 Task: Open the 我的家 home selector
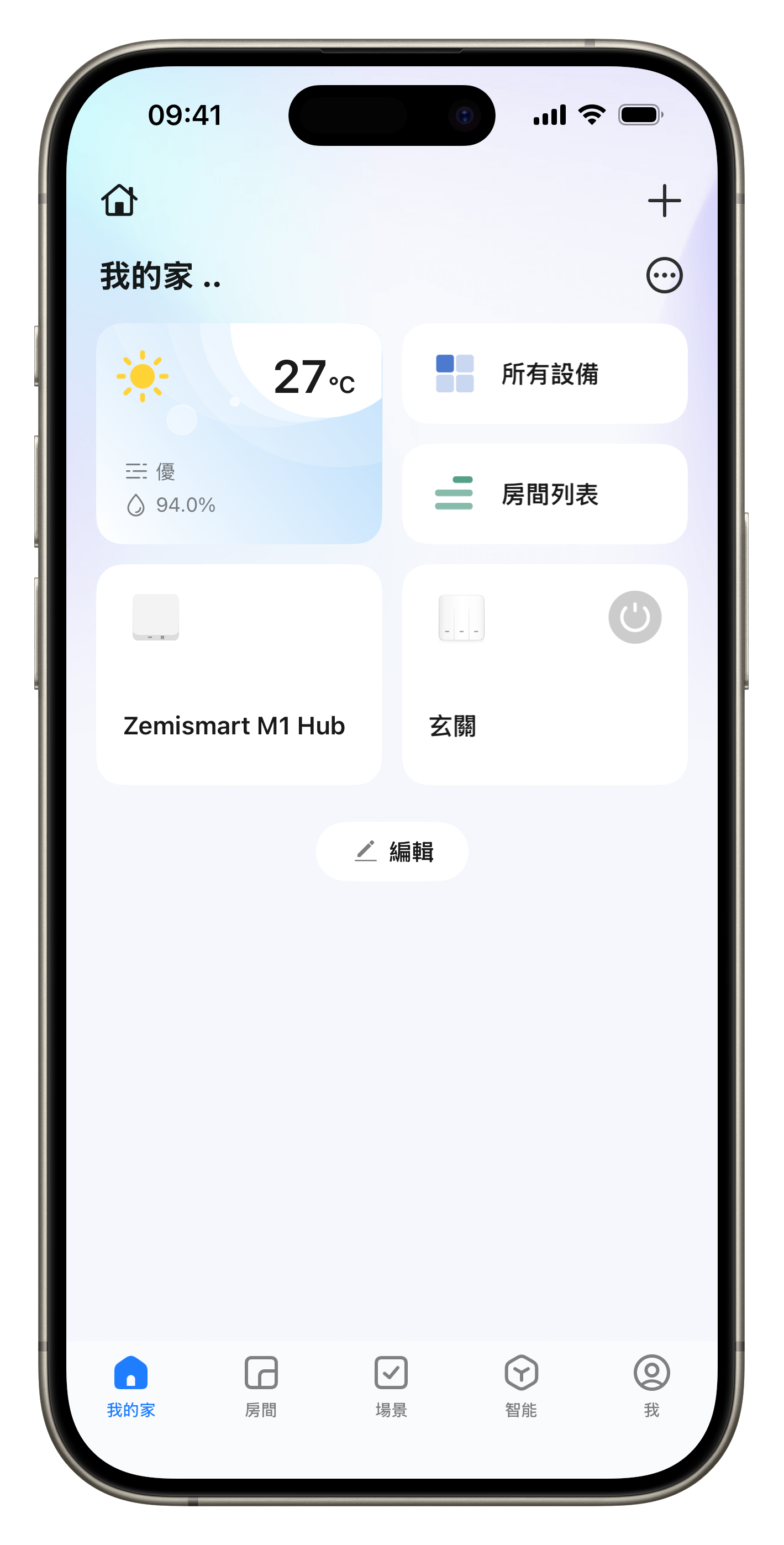[160, 276]
